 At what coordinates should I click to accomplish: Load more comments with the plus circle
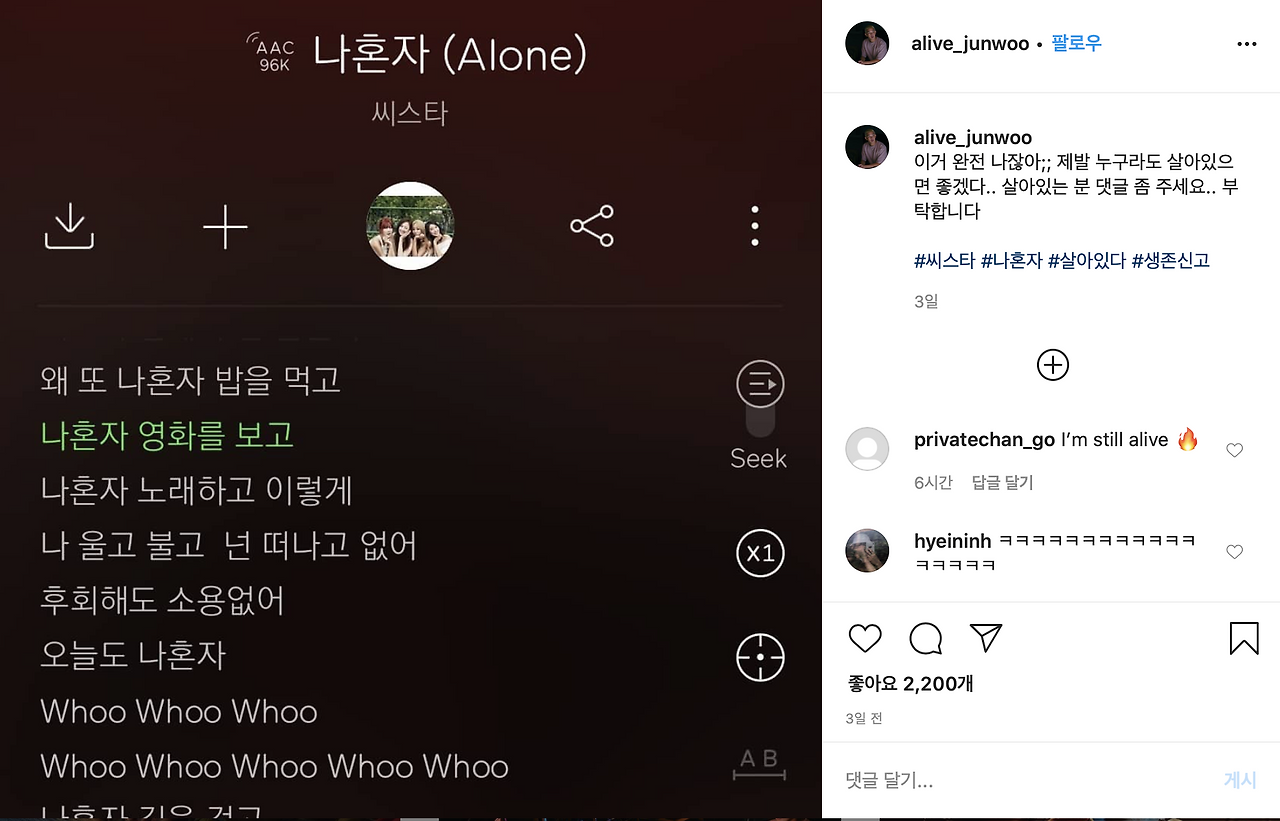pos(1053,365)
